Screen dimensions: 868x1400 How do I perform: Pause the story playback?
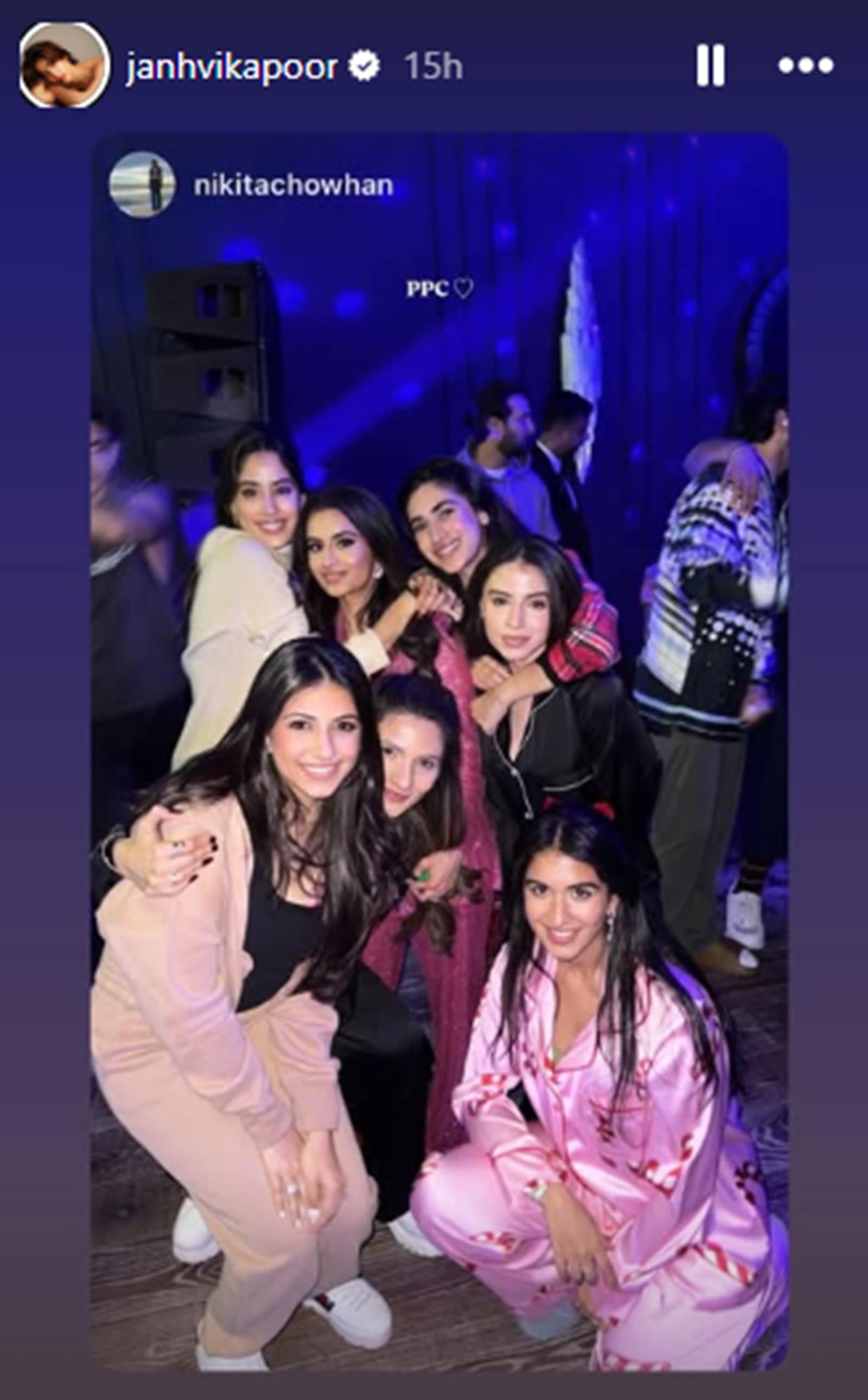[710, 66]
